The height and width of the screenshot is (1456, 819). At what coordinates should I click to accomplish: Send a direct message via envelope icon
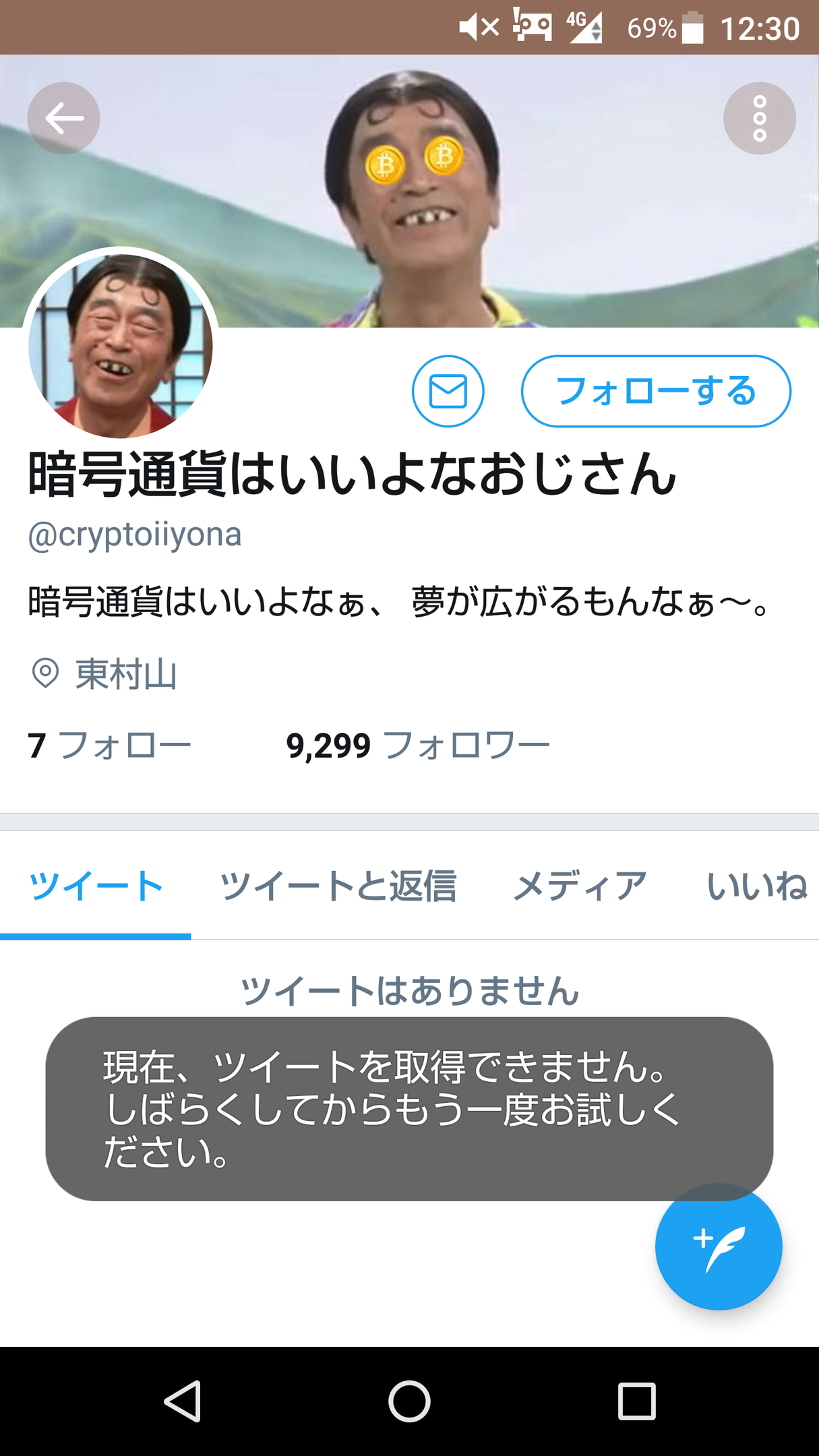pyautogui.click(x=448, y=391)
